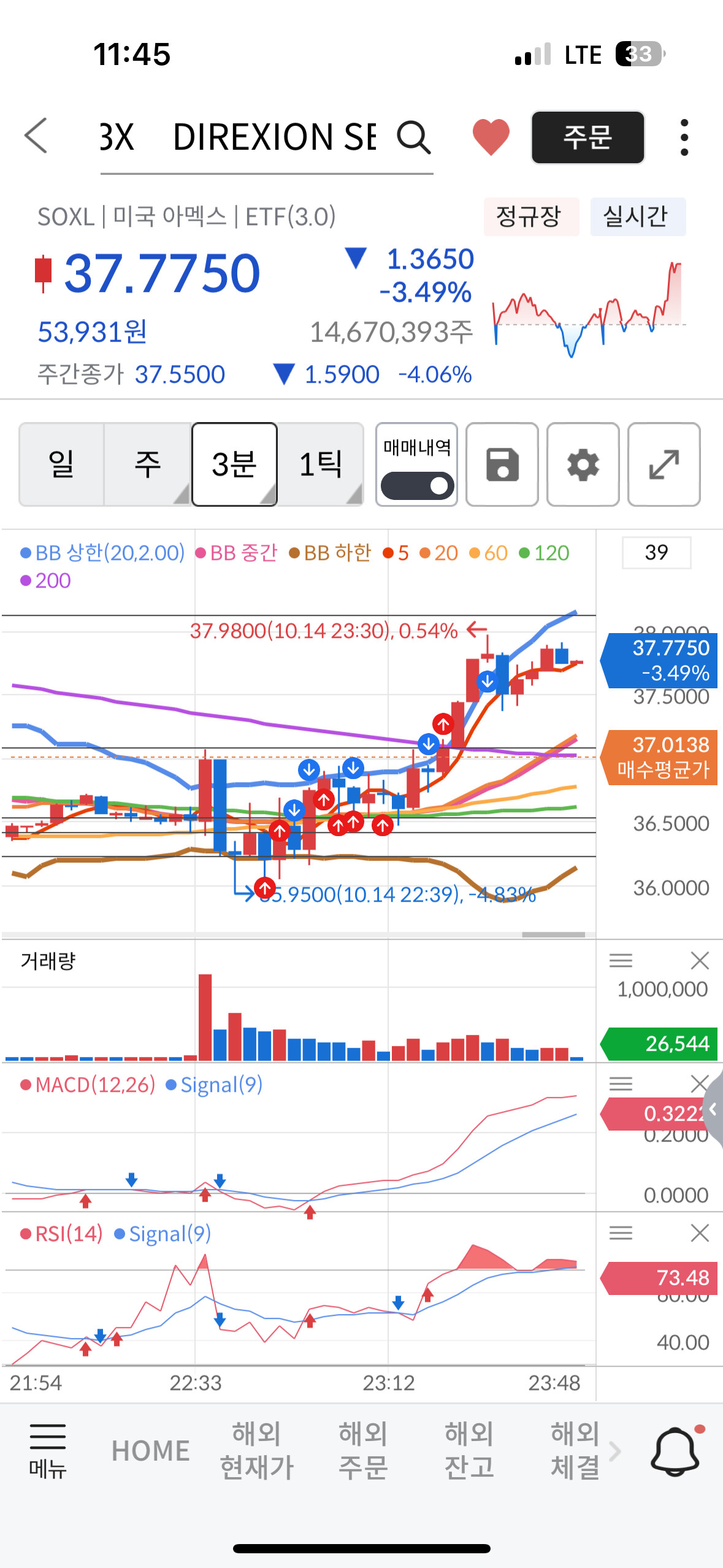Open 해외 주문 tab
The height and width of the screenshot is (1568, 723).
(x=363, y=1451)
